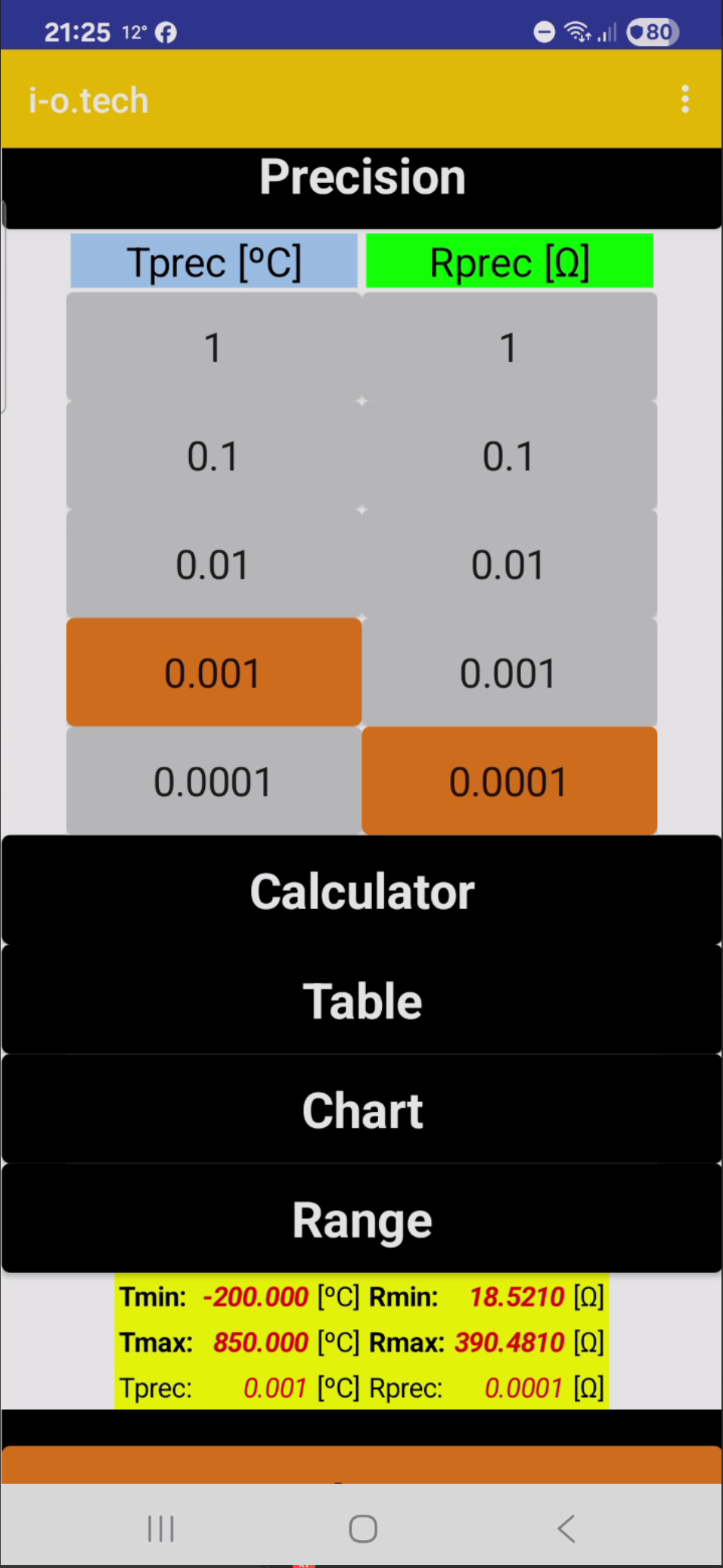Set Rprec precision to 1

click(509, 347)
